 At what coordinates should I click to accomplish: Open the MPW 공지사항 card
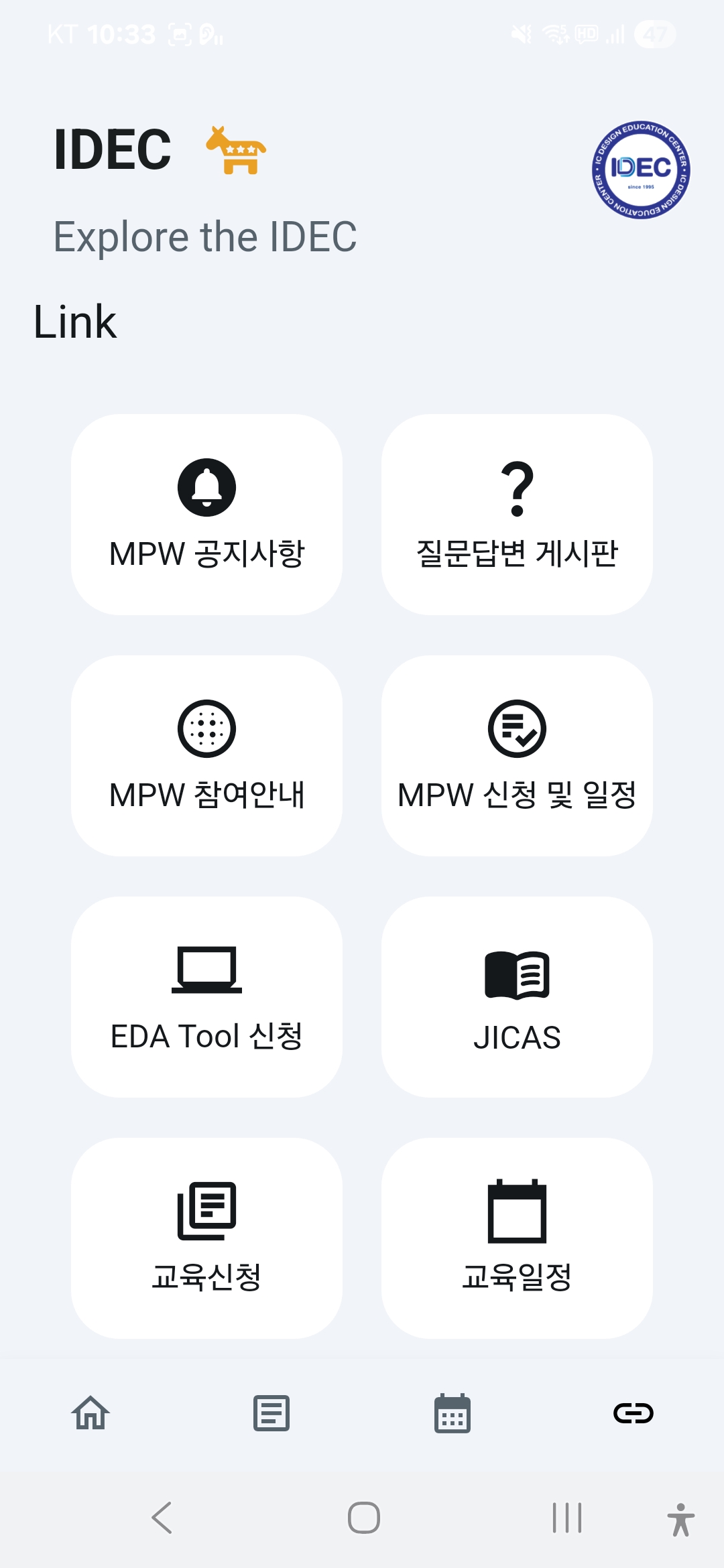coord(206,515)
